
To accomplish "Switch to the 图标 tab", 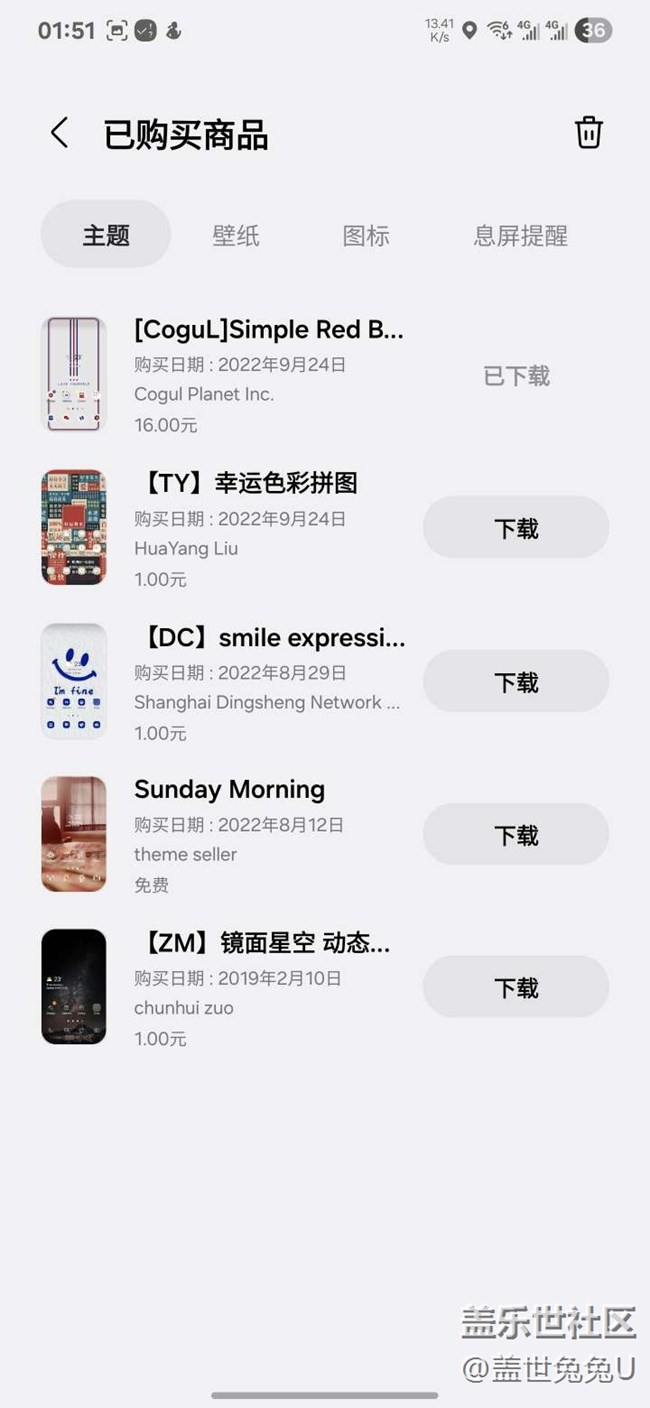I will click(x=366, y=235).
